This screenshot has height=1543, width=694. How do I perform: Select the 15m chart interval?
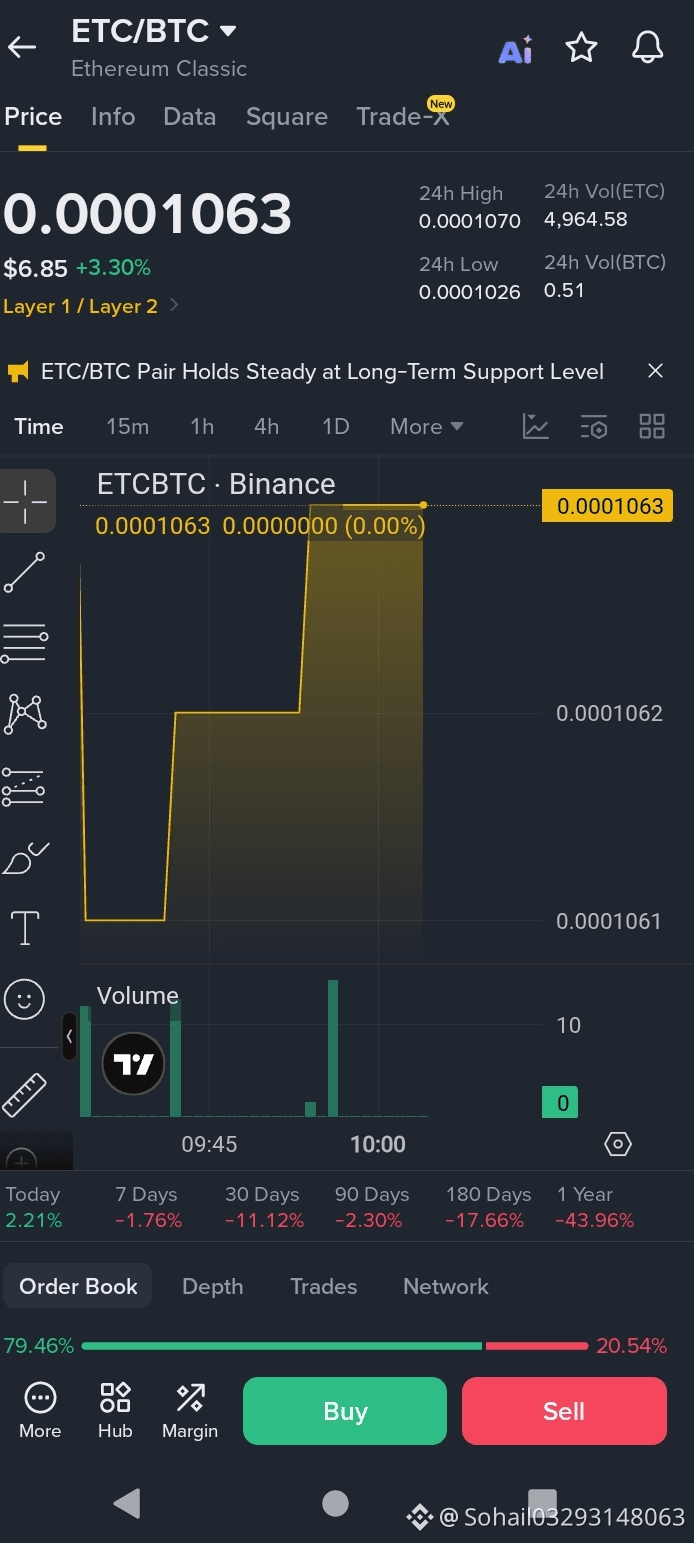128,427
